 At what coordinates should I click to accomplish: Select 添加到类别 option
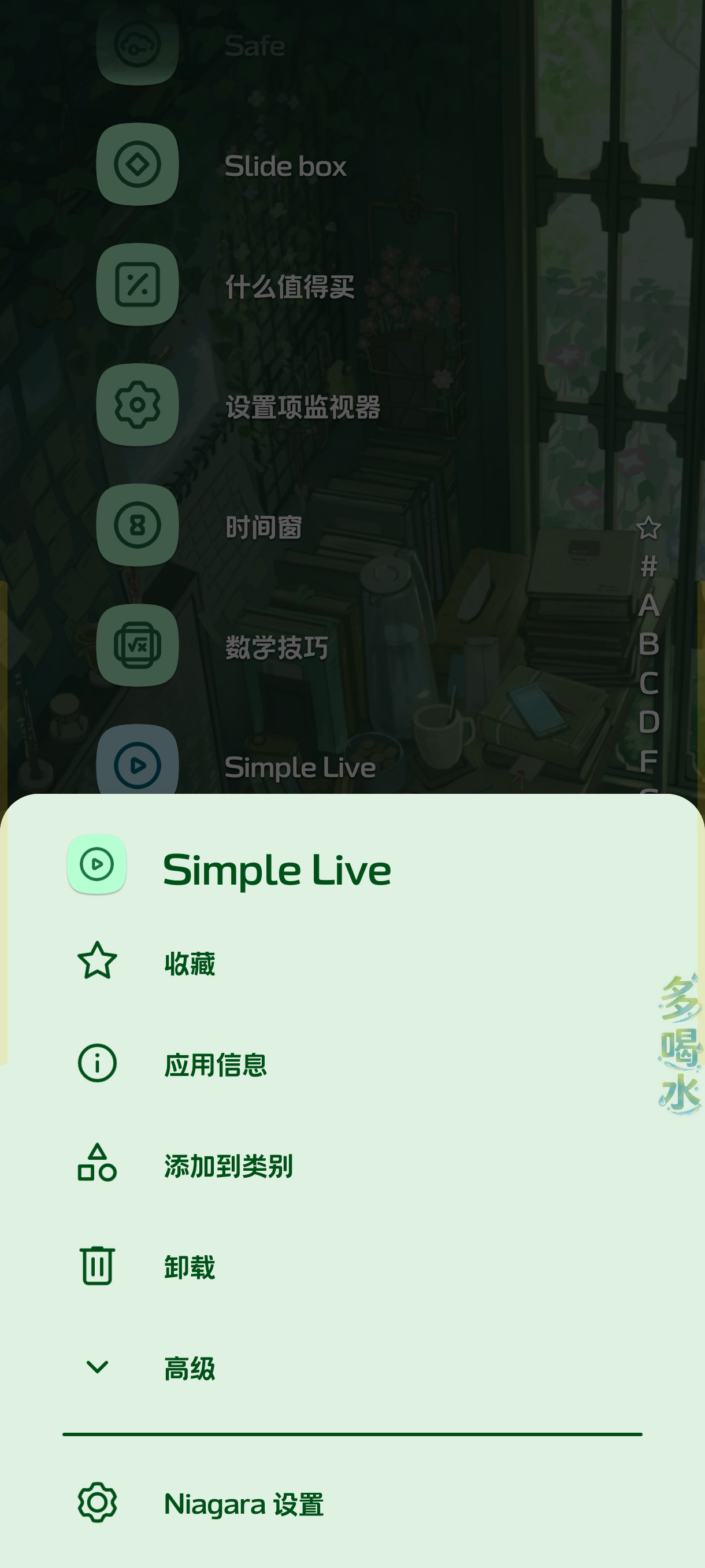click(x=352, y=1165)
